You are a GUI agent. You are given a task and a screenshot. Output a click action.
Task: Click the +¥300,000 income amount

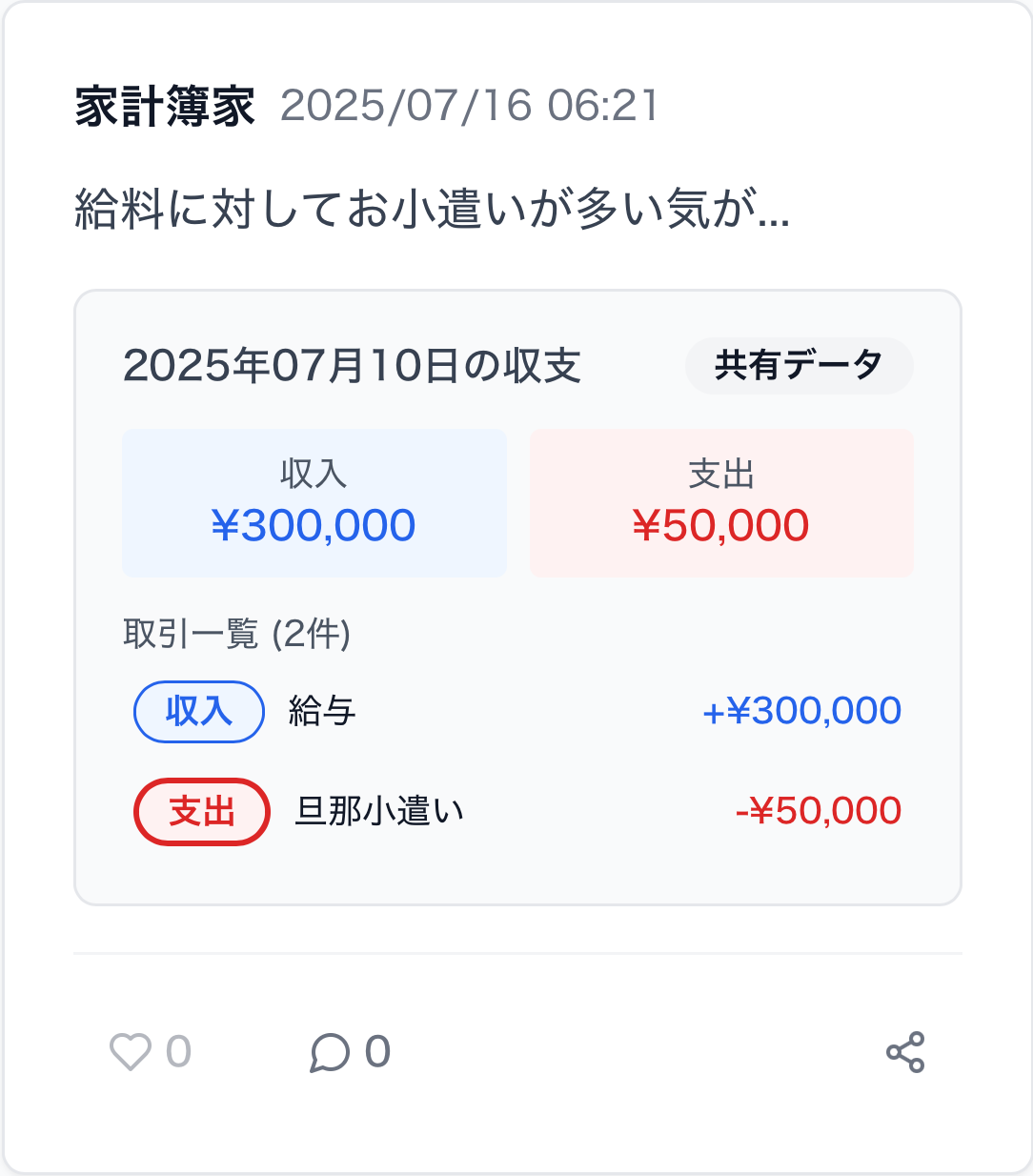[x=800, y=710]
